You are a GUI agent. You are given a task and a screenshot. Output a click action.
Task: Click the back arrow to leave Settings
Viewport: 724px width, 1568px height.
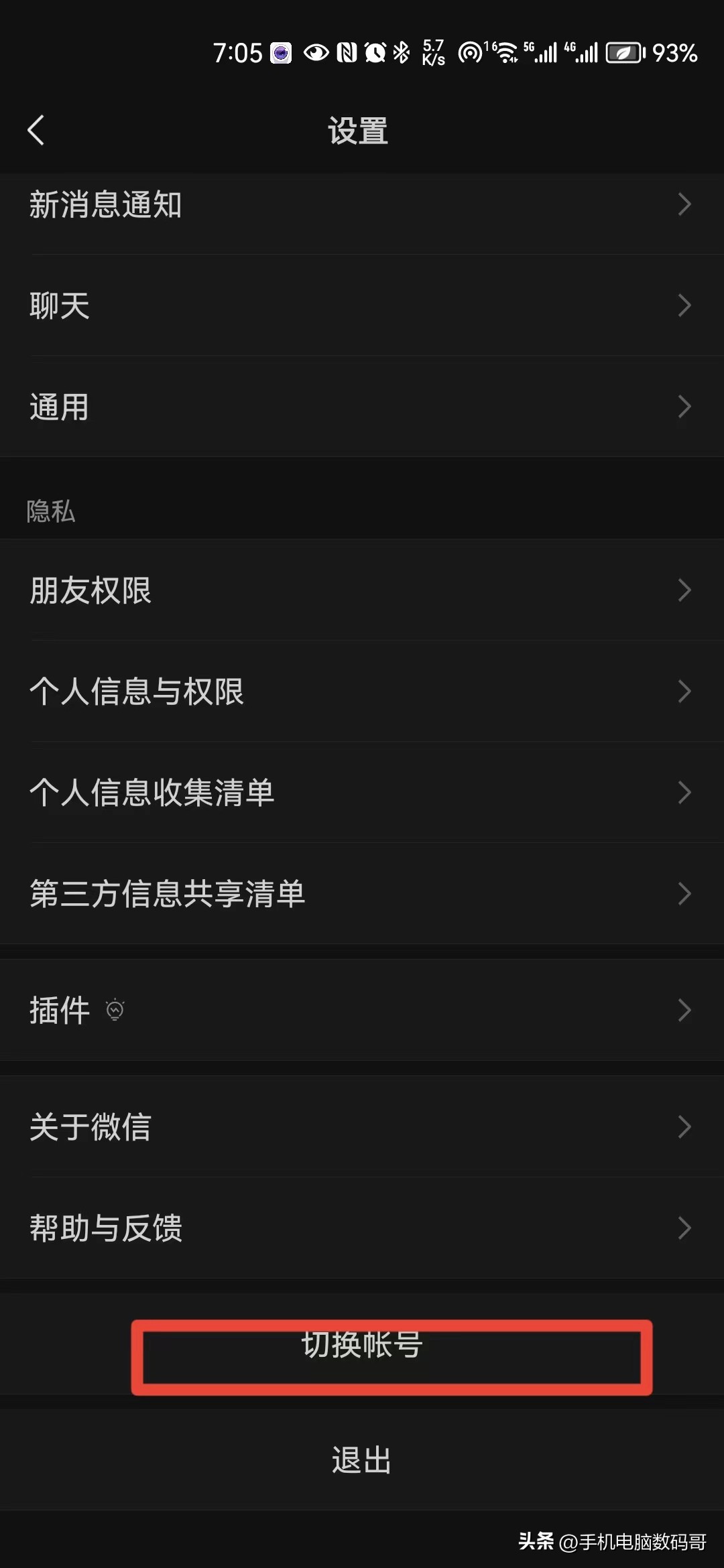37,131
